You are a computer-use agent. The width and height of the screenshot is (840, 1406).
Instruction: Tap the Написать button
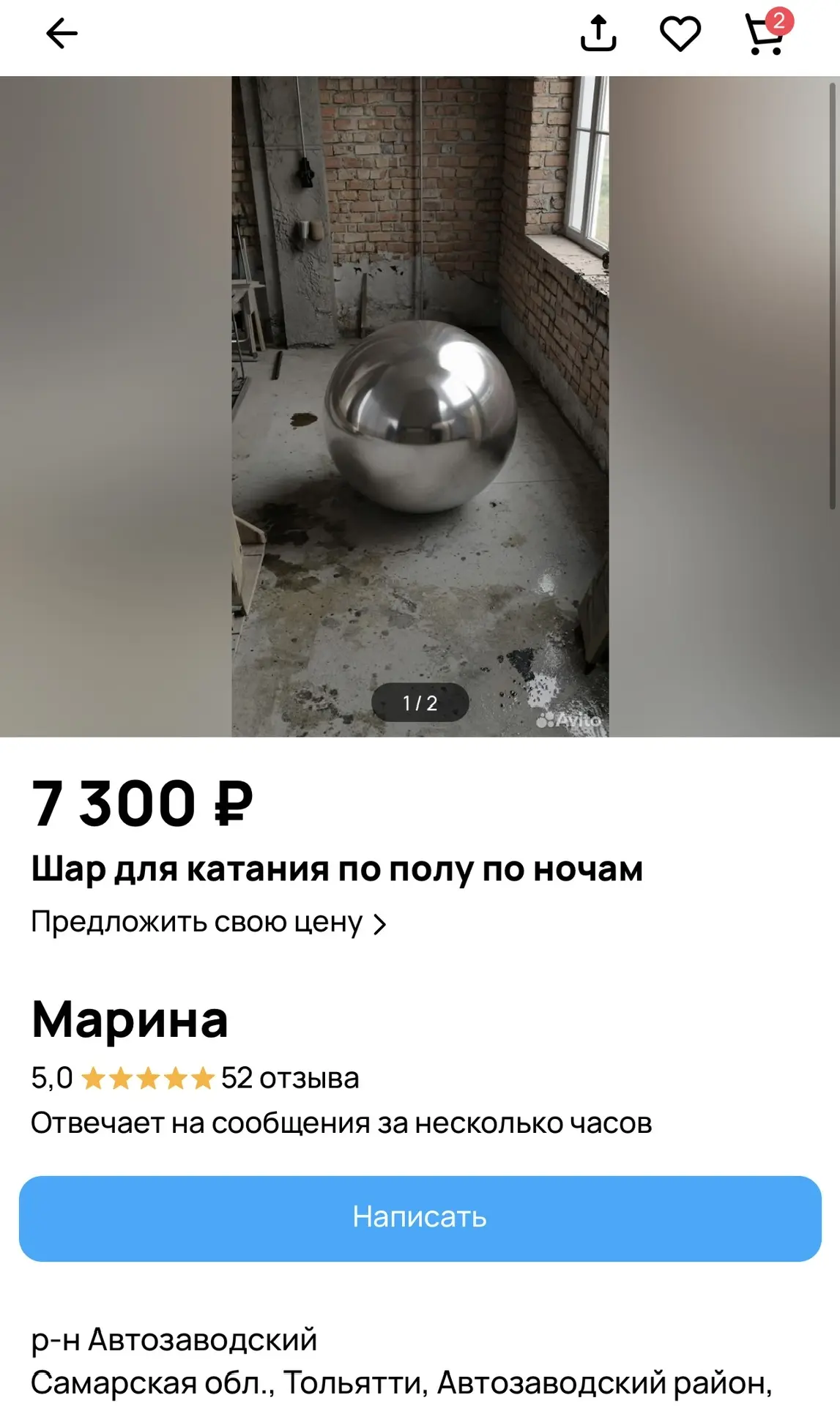click(x=420, y=1219)
